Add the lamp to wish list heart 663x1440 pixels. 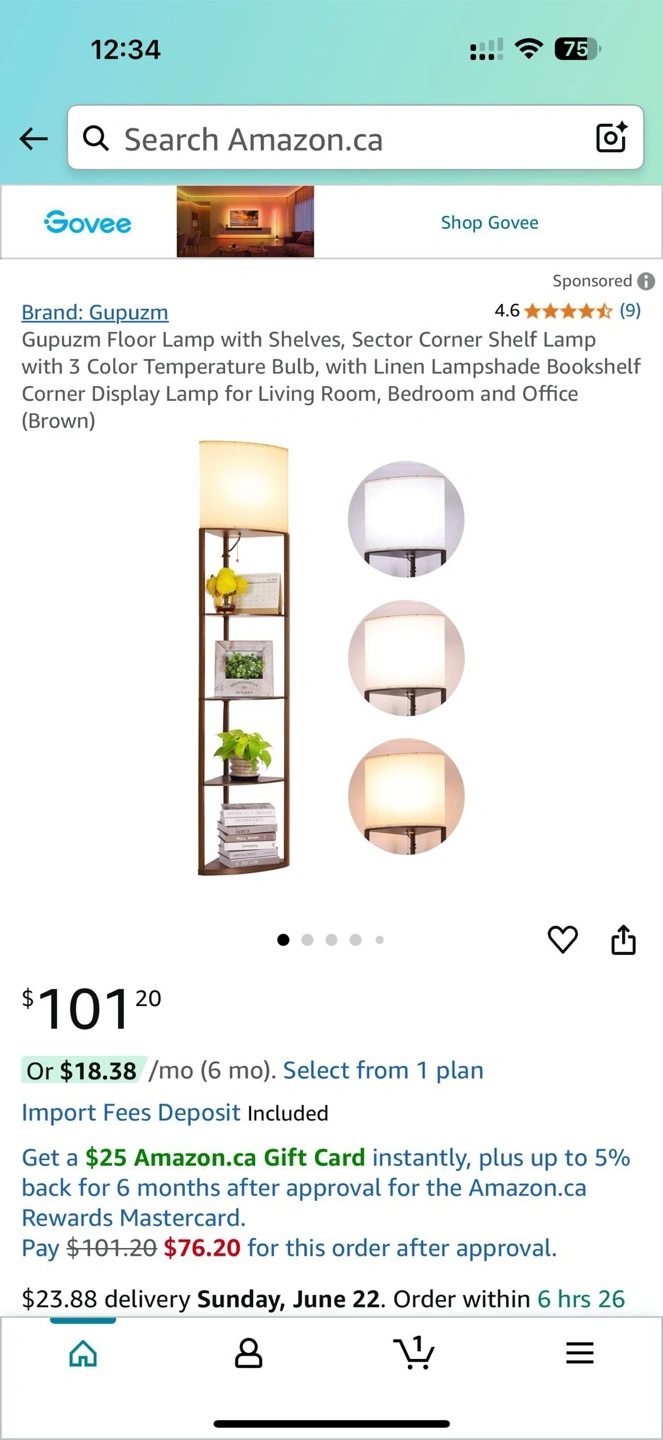pos(563,940)
